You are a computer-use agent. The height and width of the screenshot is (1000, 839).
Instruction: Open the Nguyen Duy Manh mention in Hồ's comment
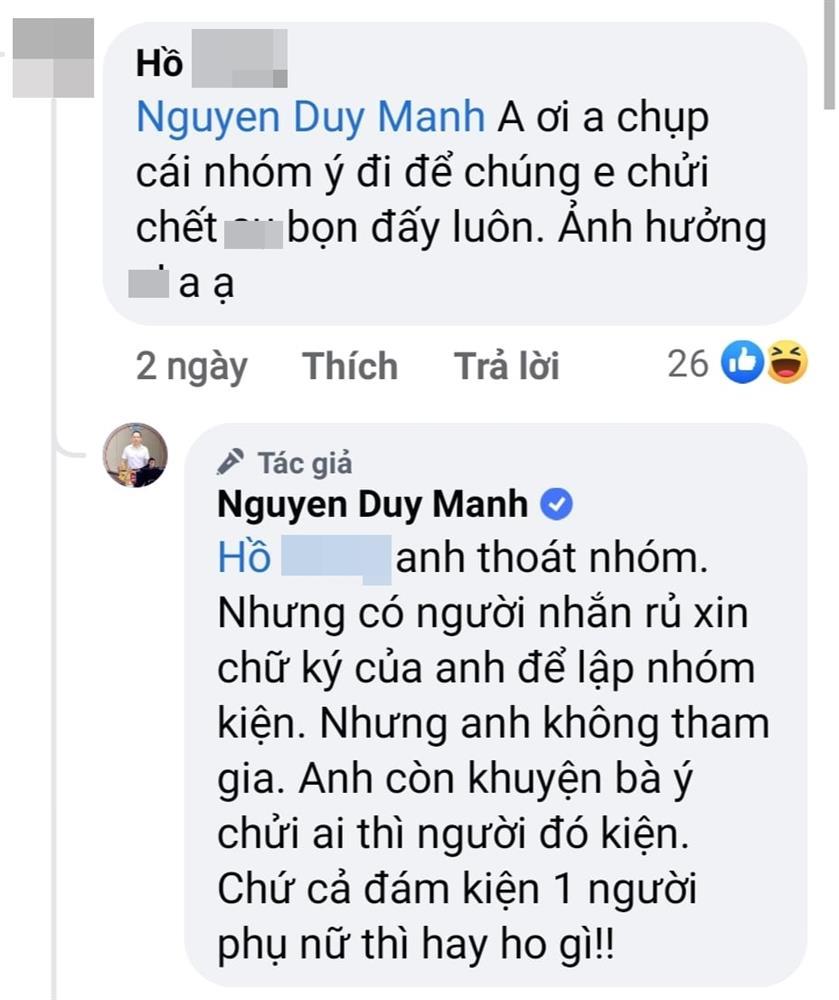coord(310,118)
